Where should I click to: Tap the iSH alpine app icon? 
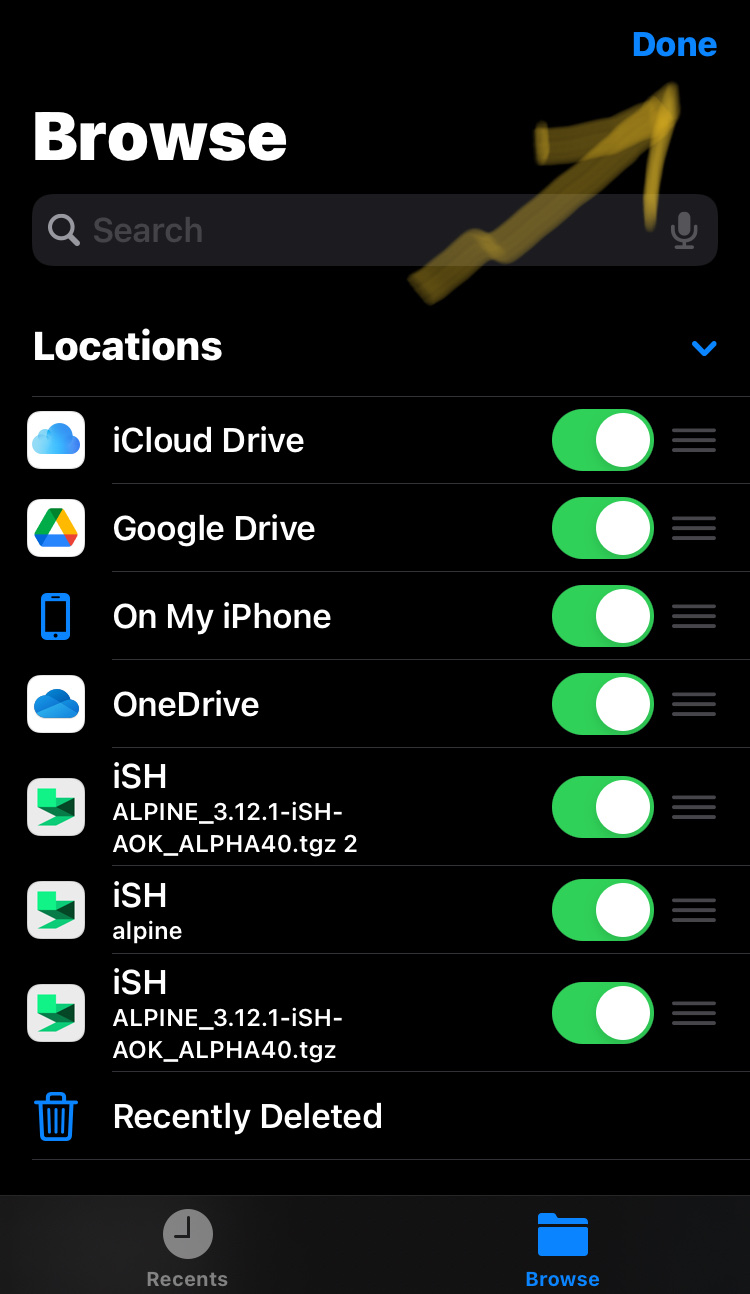(56, 910)
